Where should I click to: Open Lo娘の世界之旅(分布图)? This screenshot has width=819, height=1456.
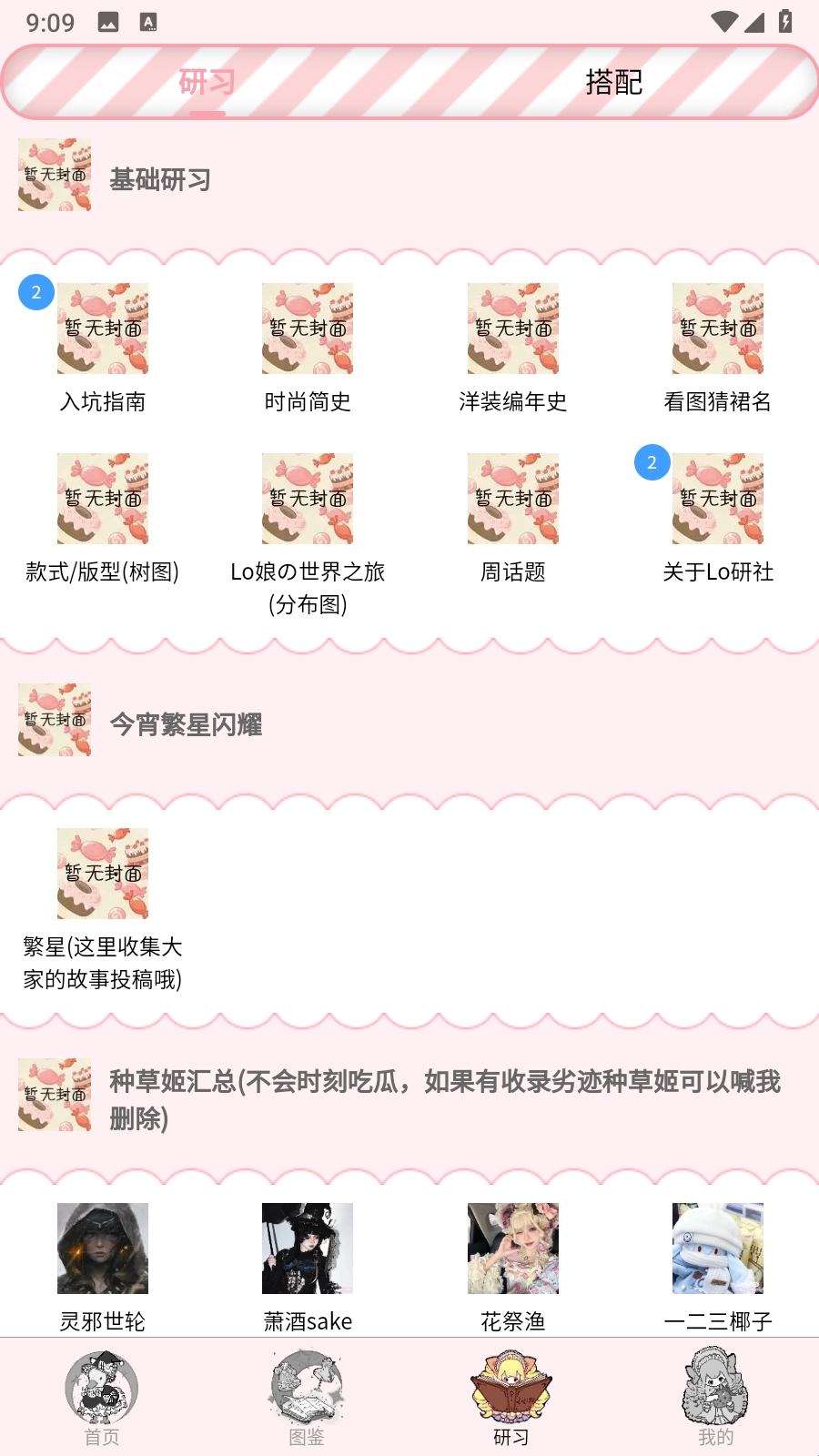[x=308, y=517]
